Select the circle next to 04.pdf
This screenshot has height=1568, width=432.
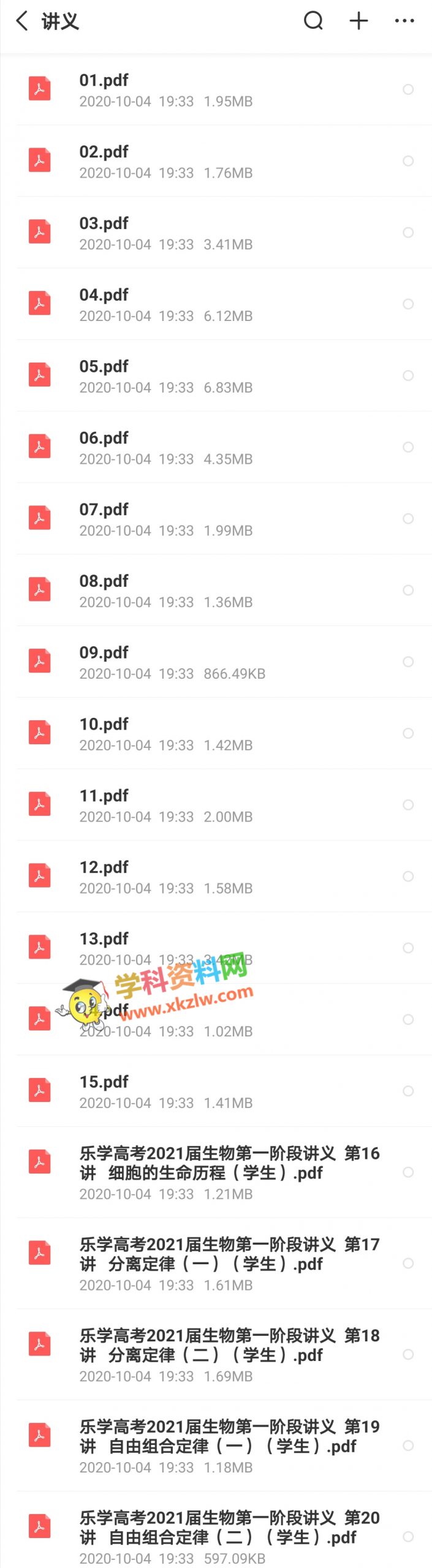point(408,304)
